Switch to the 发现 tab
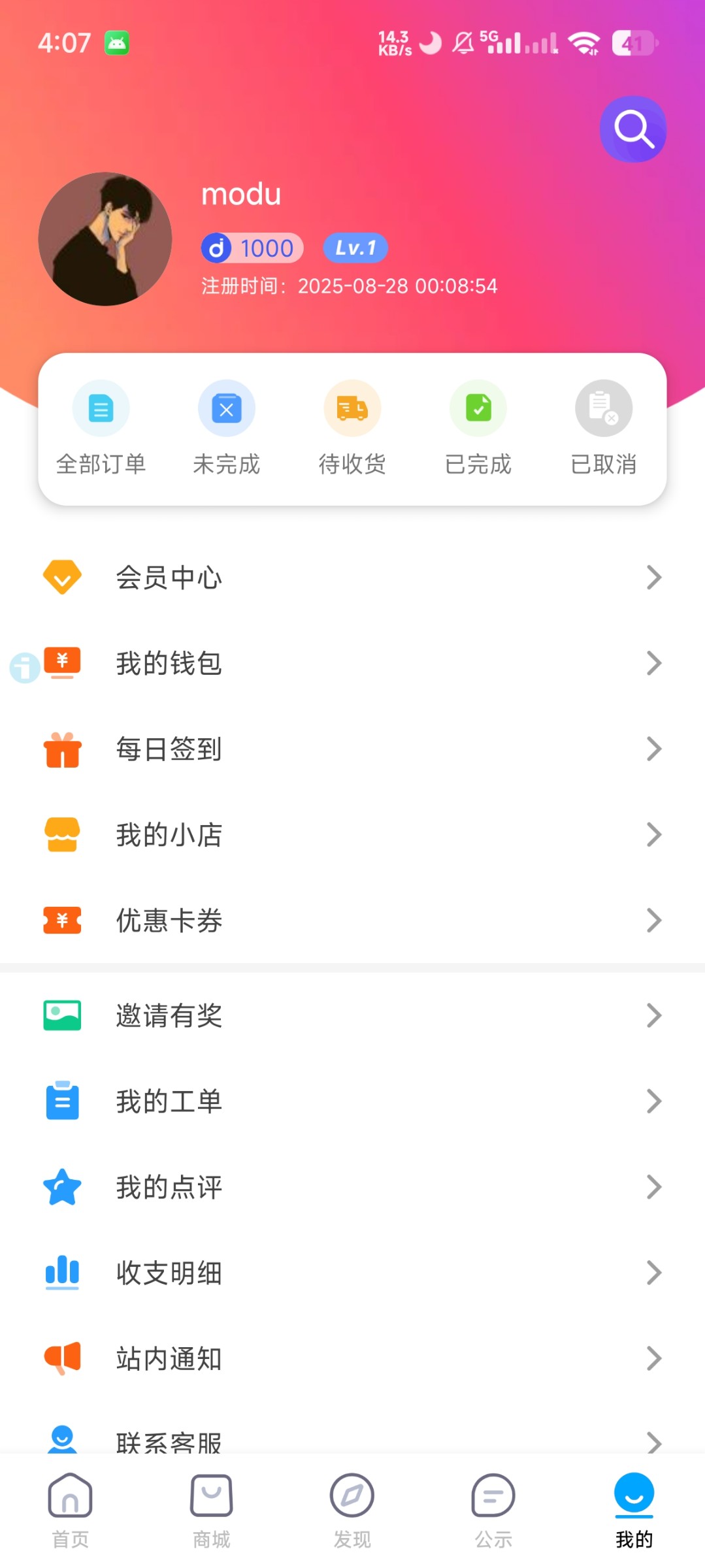The height and width of the screenshot is (1568, 705). pyautogui.click(x=352, y=1510)
